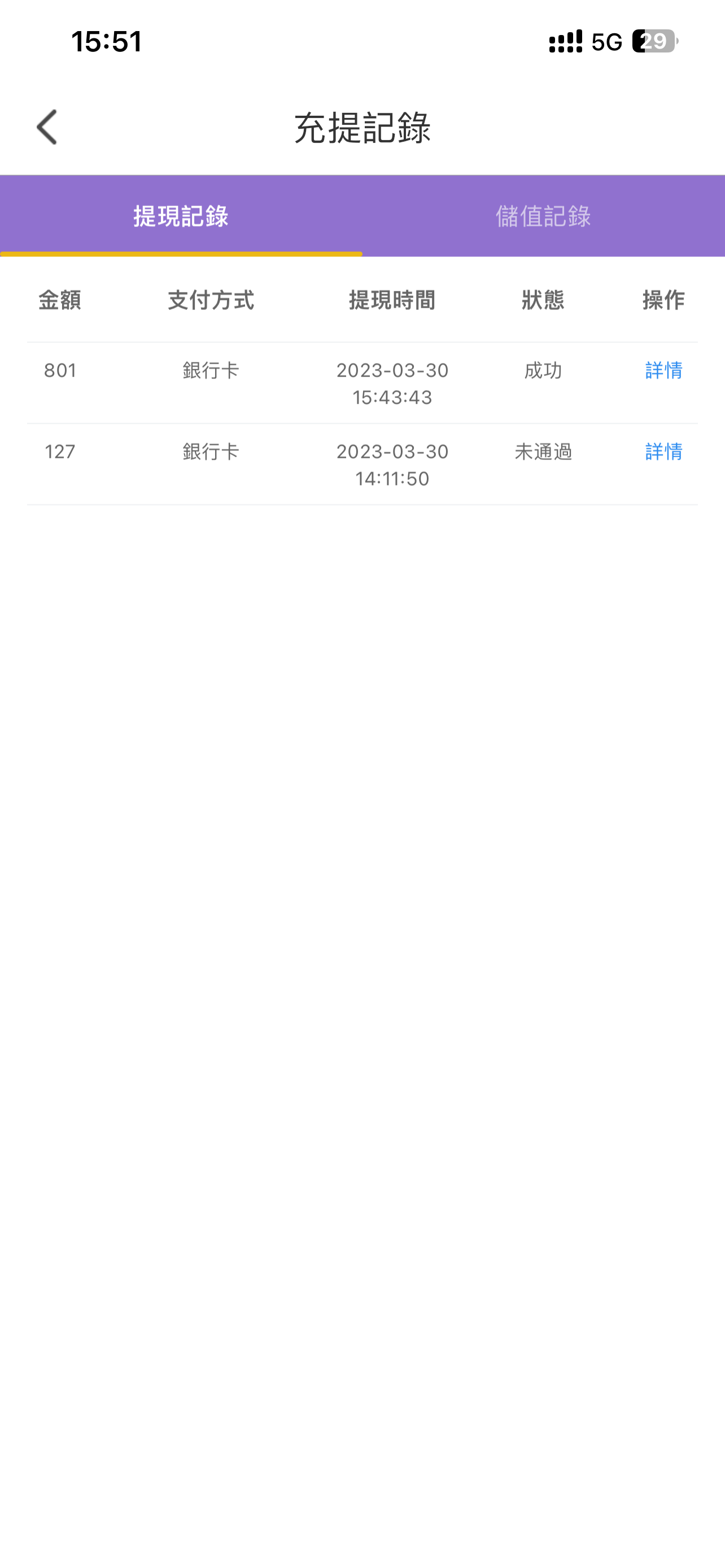The image size is (725, 1568).
Task: Tap the 狀態 column header
Action: click(x=544, y=300)
